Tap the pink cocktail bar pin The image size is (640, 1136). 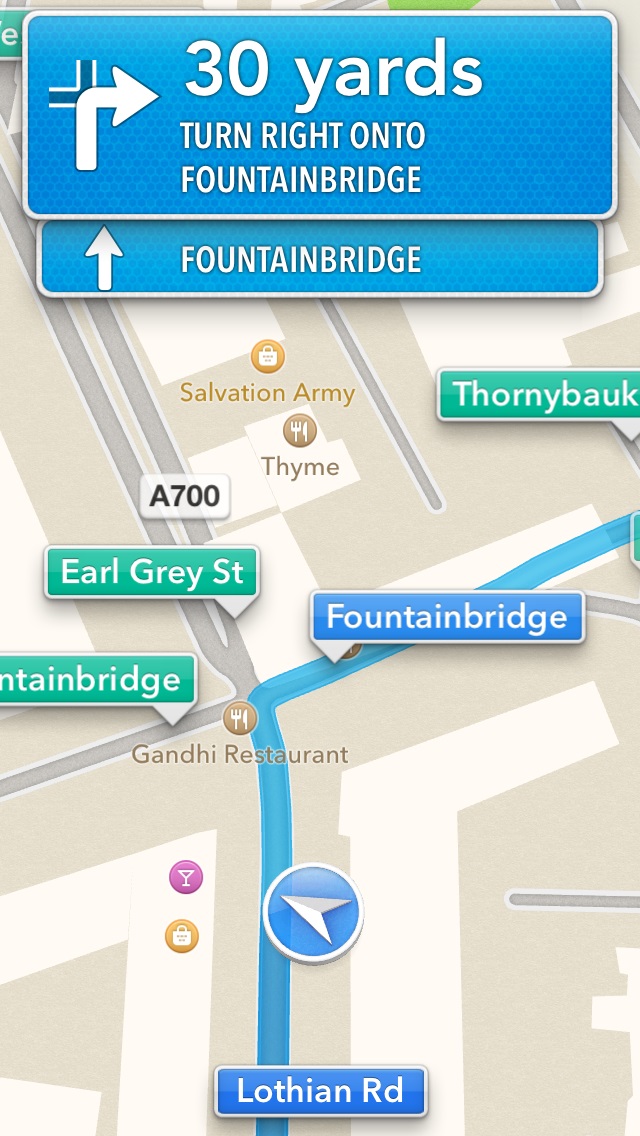tap(186, 878)
